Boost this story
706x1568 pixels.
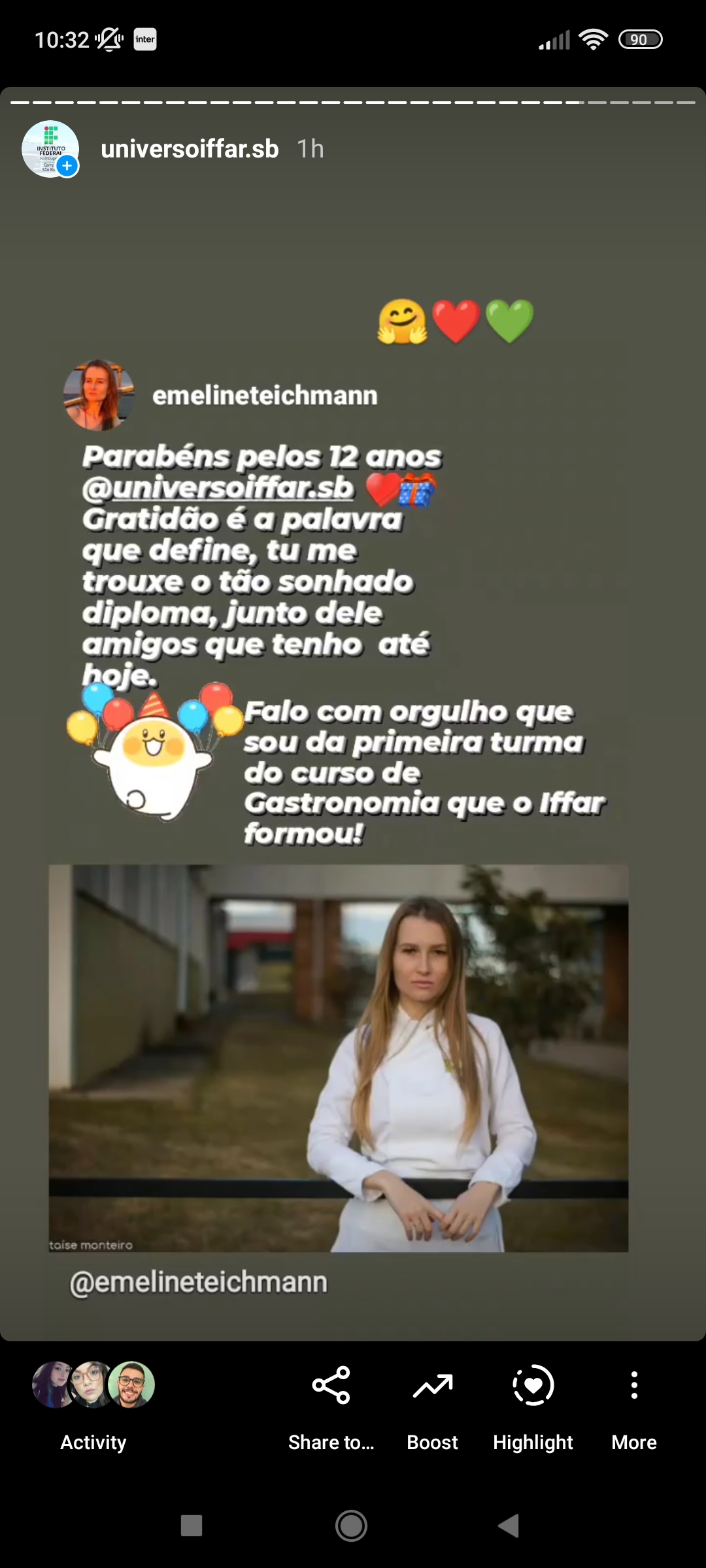(432, 1385)
